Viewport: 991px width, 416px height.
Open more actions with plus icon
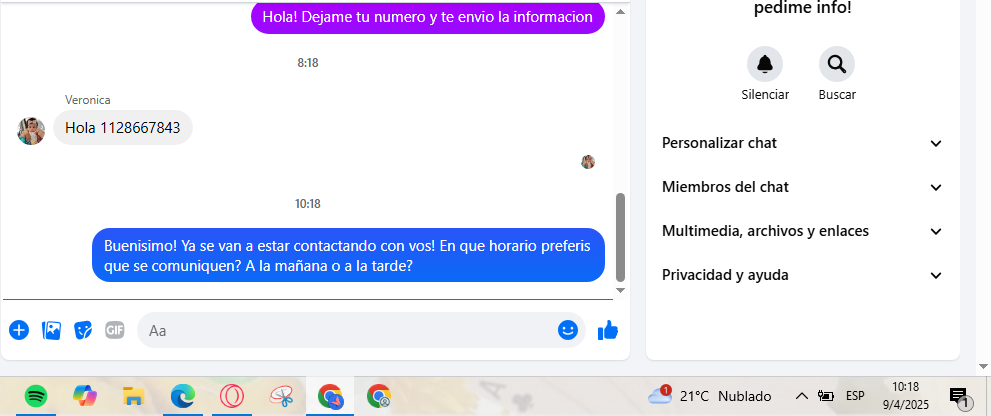pos(19,330)
